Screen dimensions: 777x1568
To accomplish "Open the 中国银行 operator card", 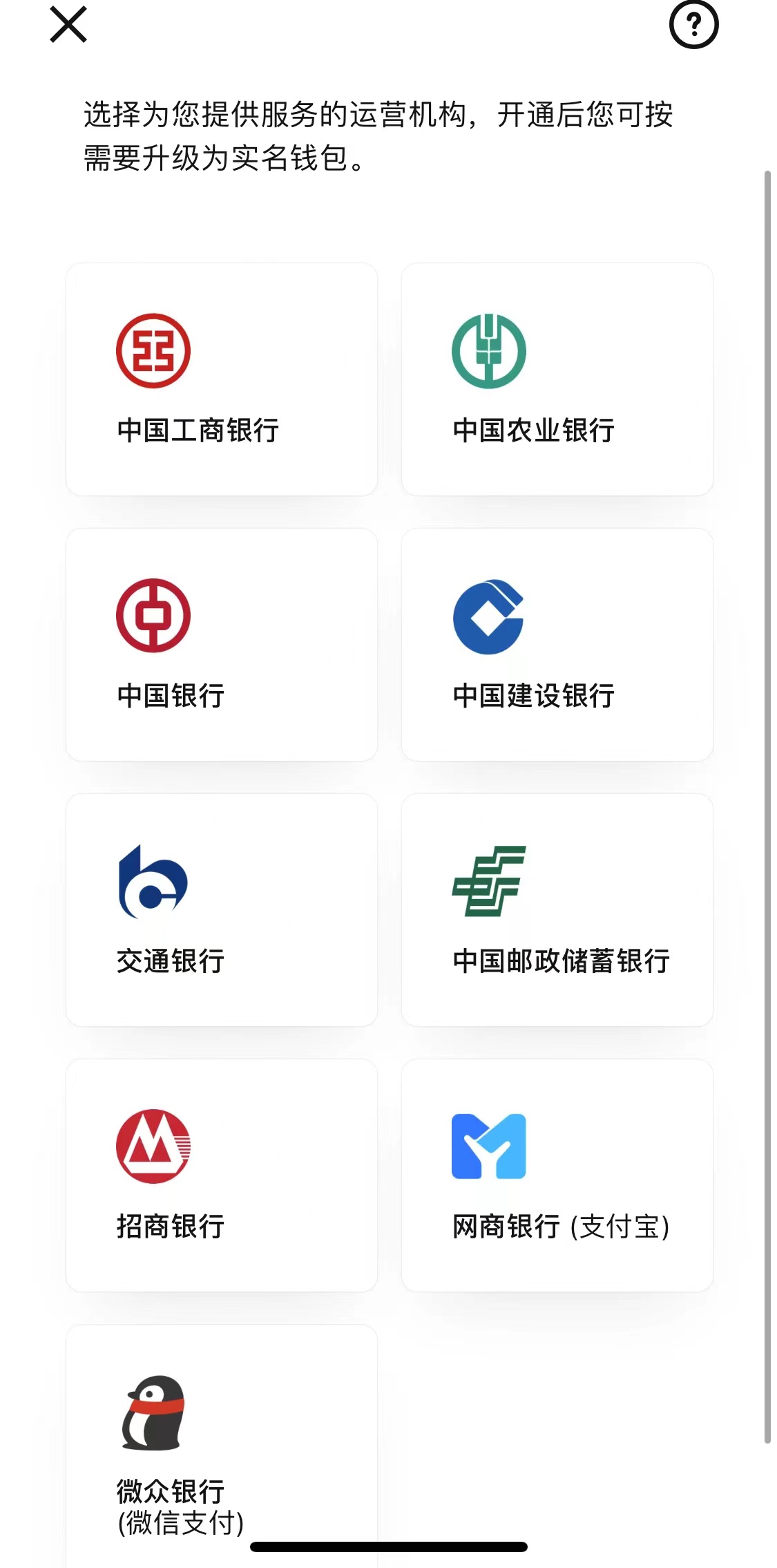I will [222, 644].
